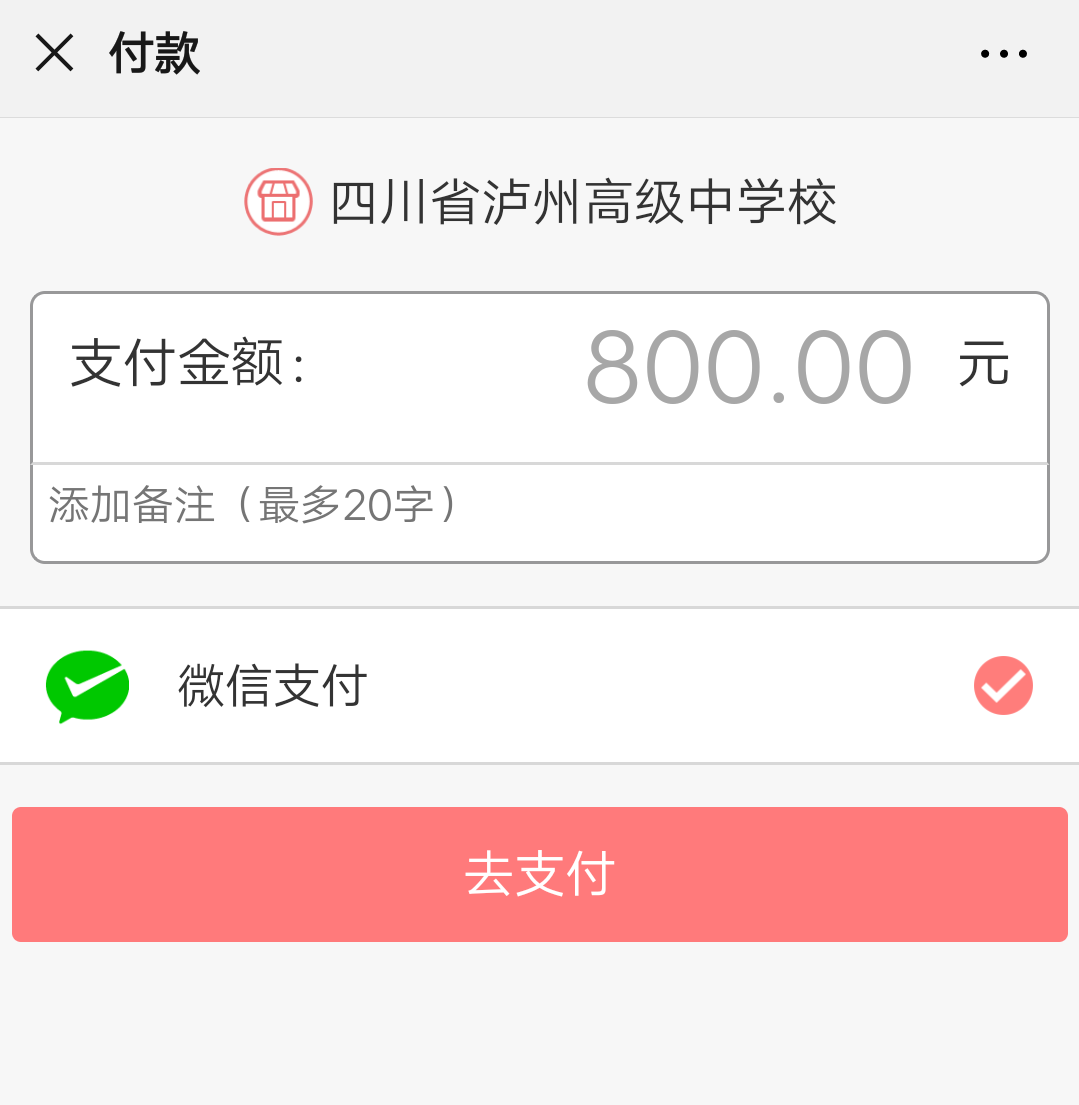
Task: Expand payment method options row
Action: tap(540, 685)
